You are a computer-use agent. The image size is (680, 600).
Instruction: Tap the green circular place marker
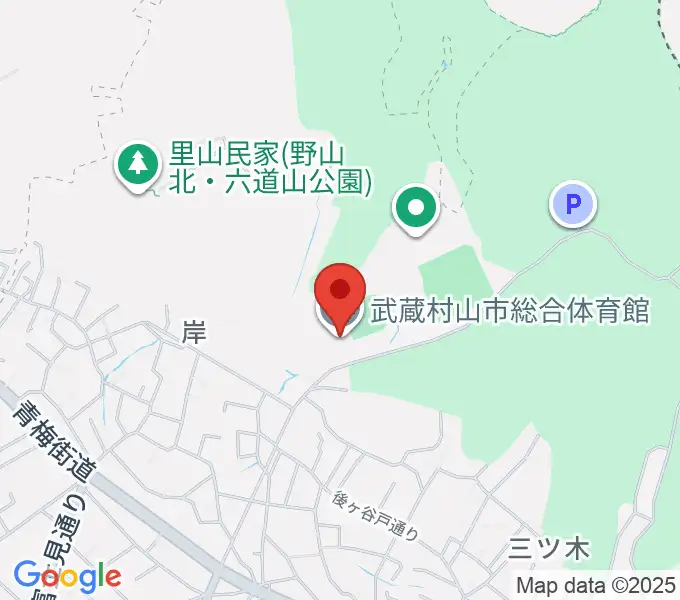(x=415, y=209)
